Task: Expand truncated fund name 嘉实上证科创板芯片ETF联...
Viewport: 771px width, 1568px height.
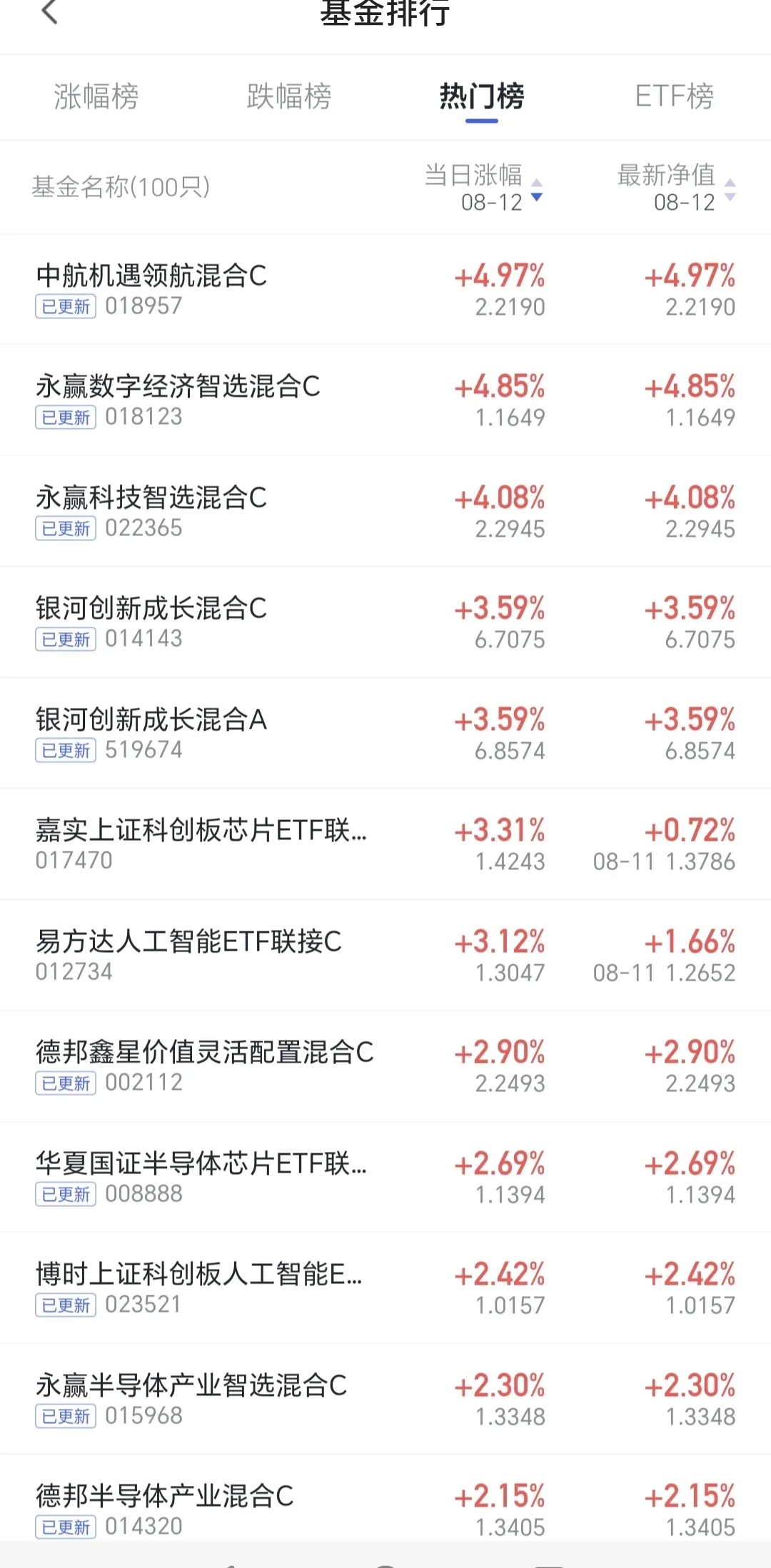Action: [x=202, y=829]
